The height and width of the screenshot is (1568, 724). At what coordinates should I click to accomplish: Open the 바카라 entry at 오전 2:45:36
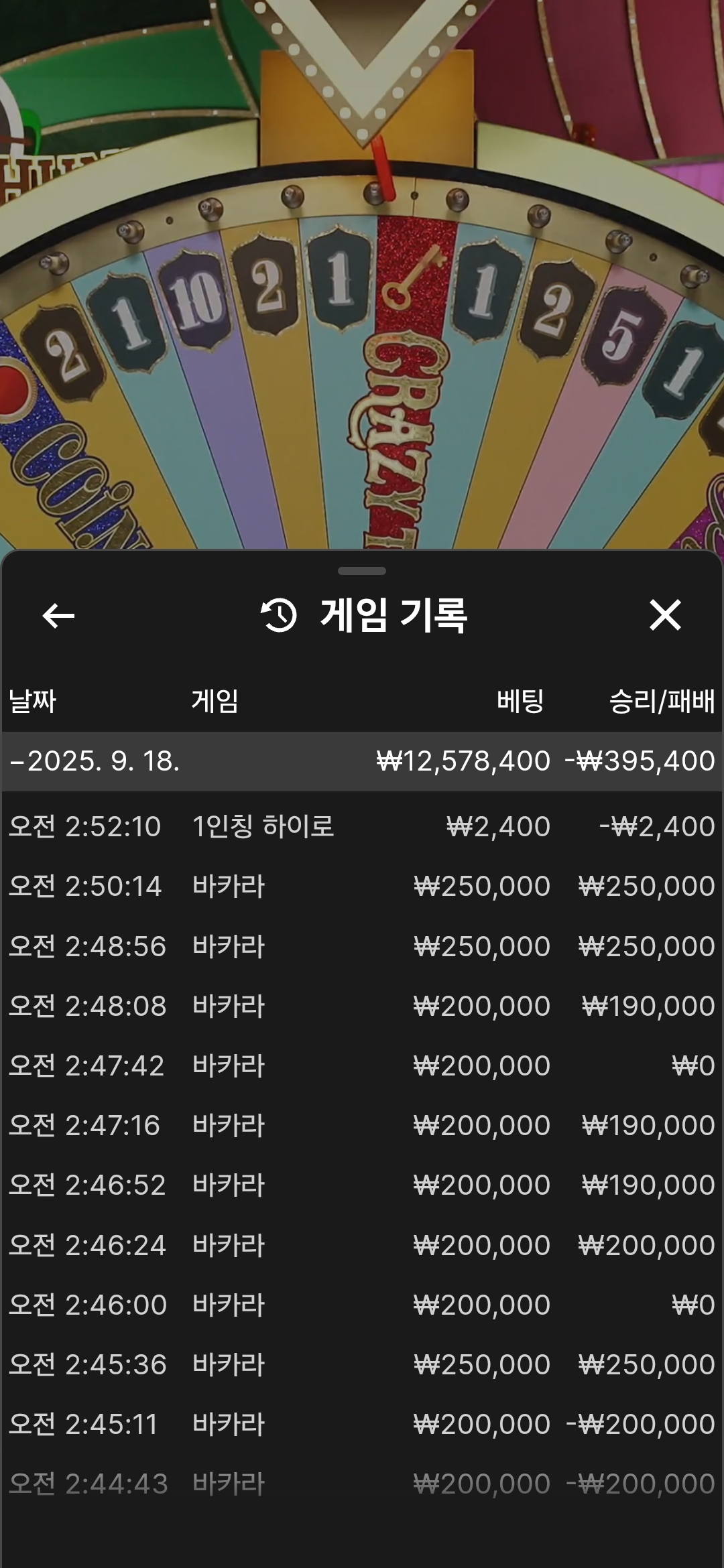tap(362, 1364)
